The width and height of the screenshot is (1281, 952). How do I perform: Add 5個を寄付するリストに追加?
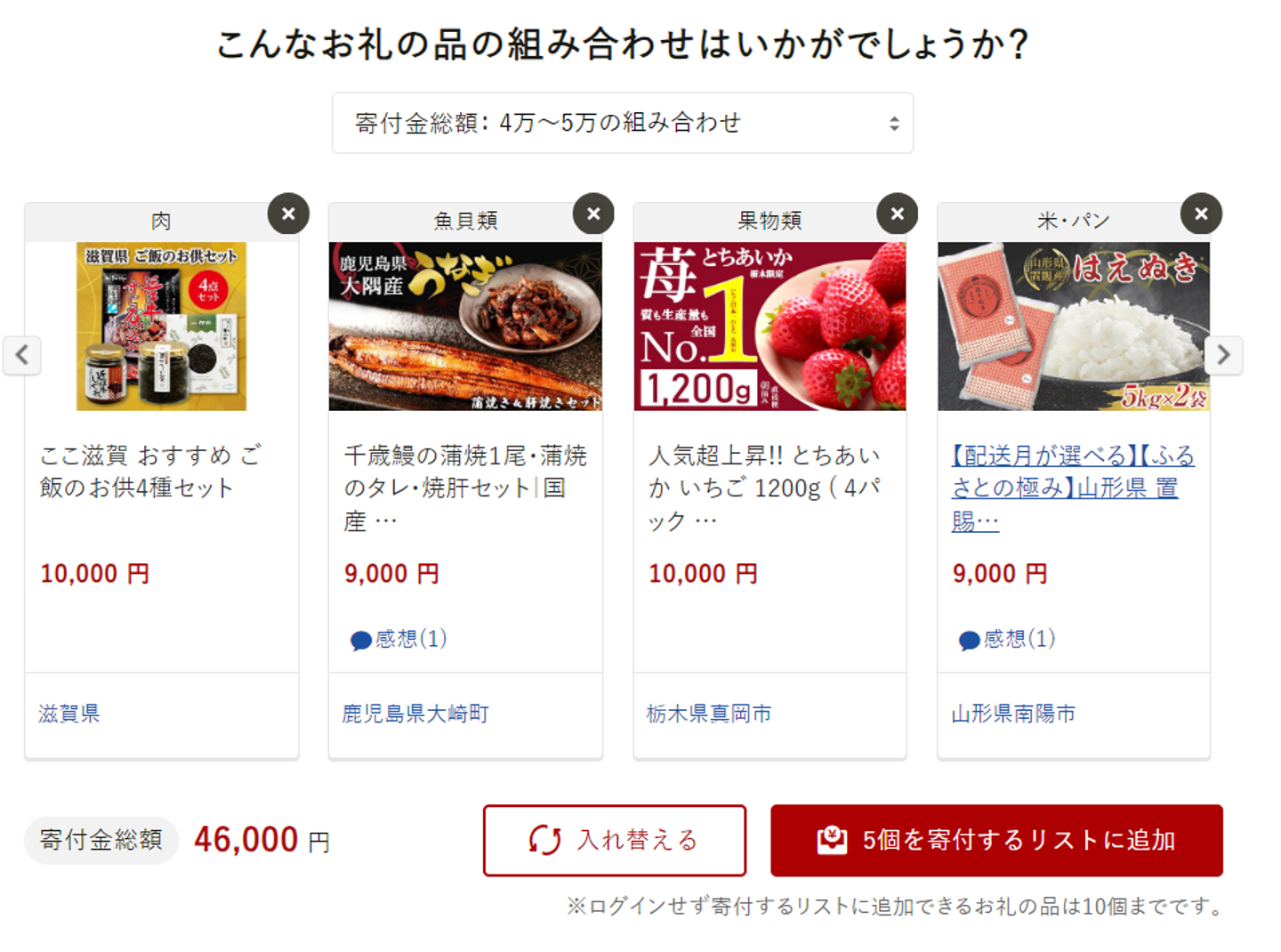coord(996,840)
